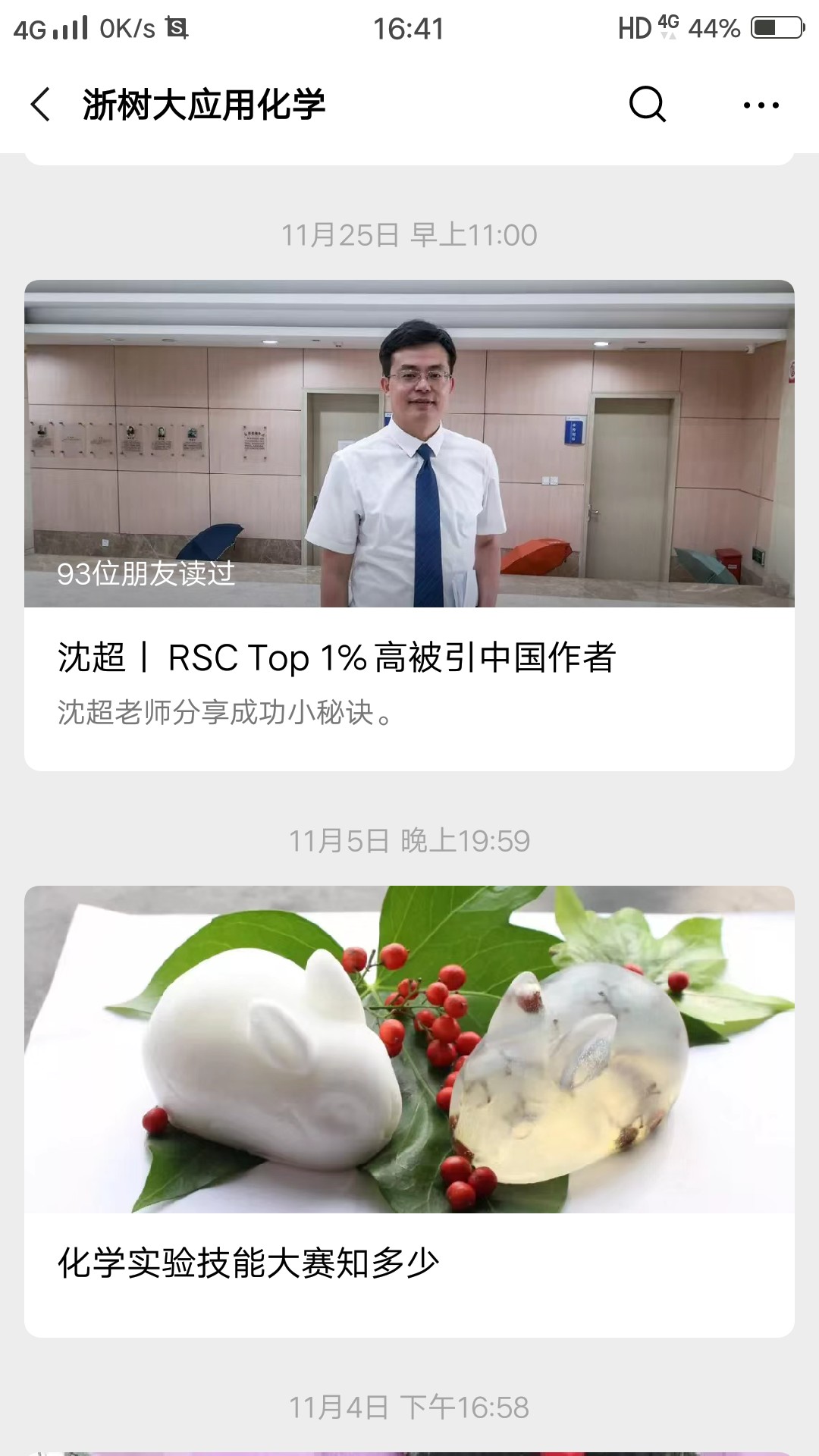Go back from 浙树大应用化学 page
Image resolution: width=819 pixels, height=1456 pixels.
(41, 105)
